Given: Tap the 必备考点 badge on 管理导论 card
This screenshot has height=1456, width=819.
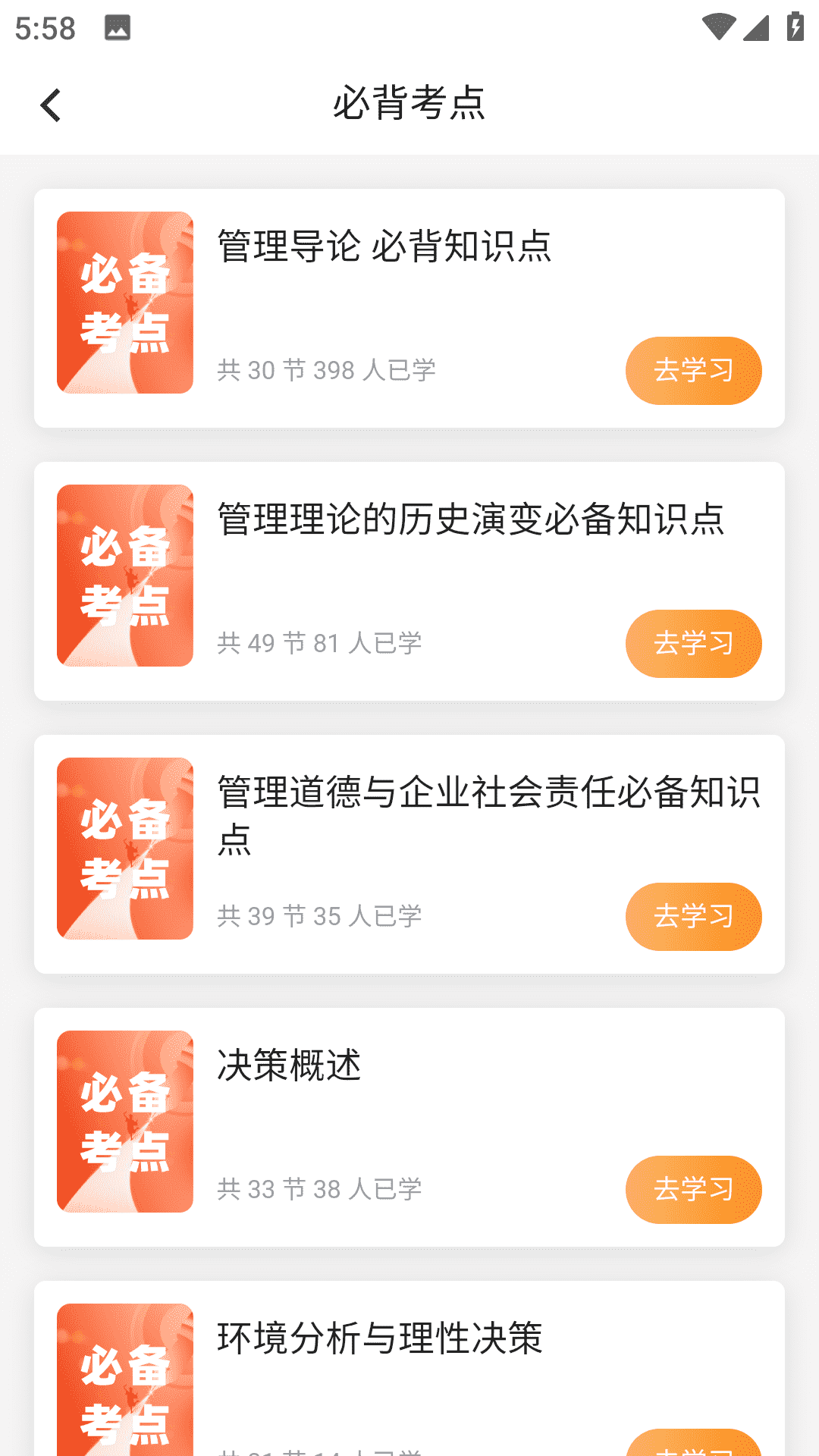Looking at the screenshot, I should pos(124,304).
